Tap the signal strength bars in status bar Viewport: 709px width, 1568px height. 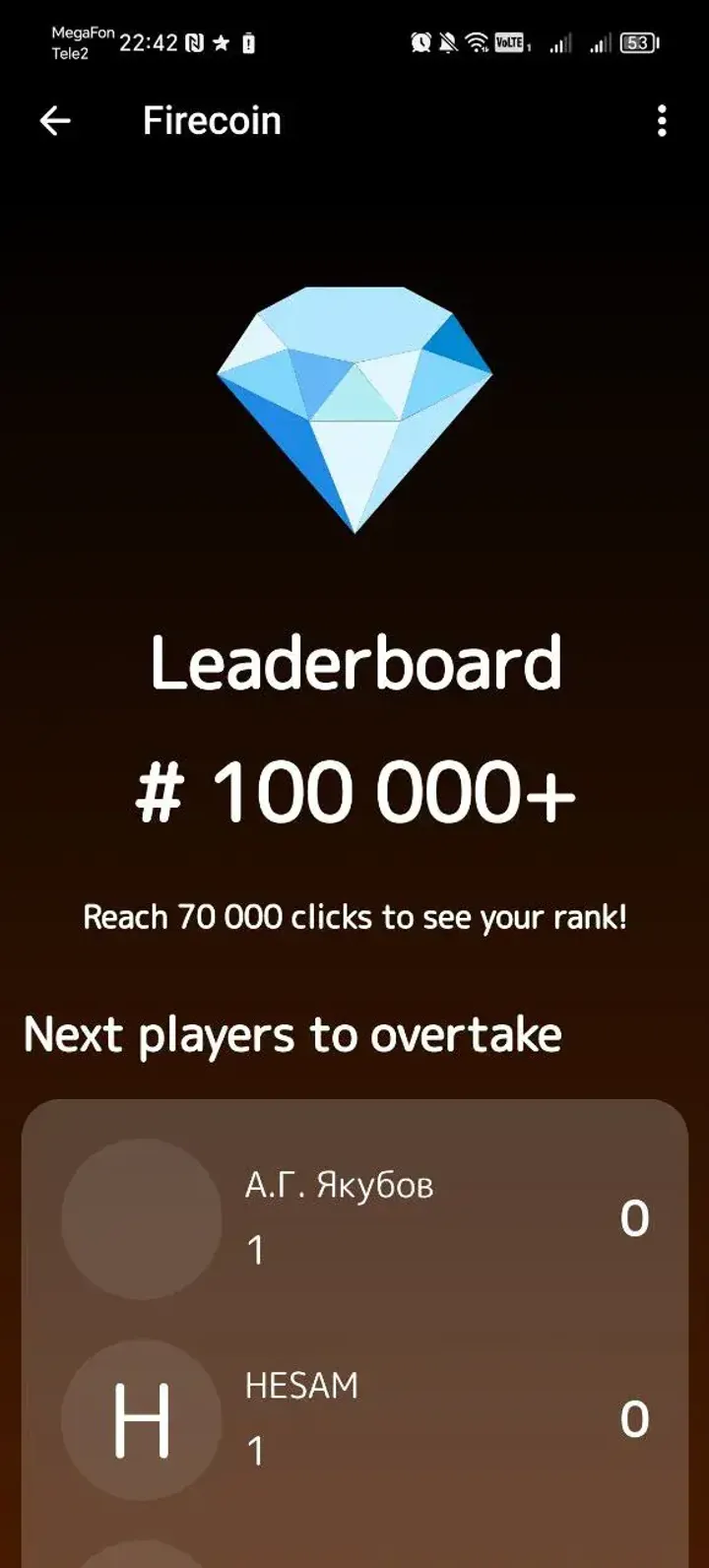pyautogui.click(x=560, y=41)
